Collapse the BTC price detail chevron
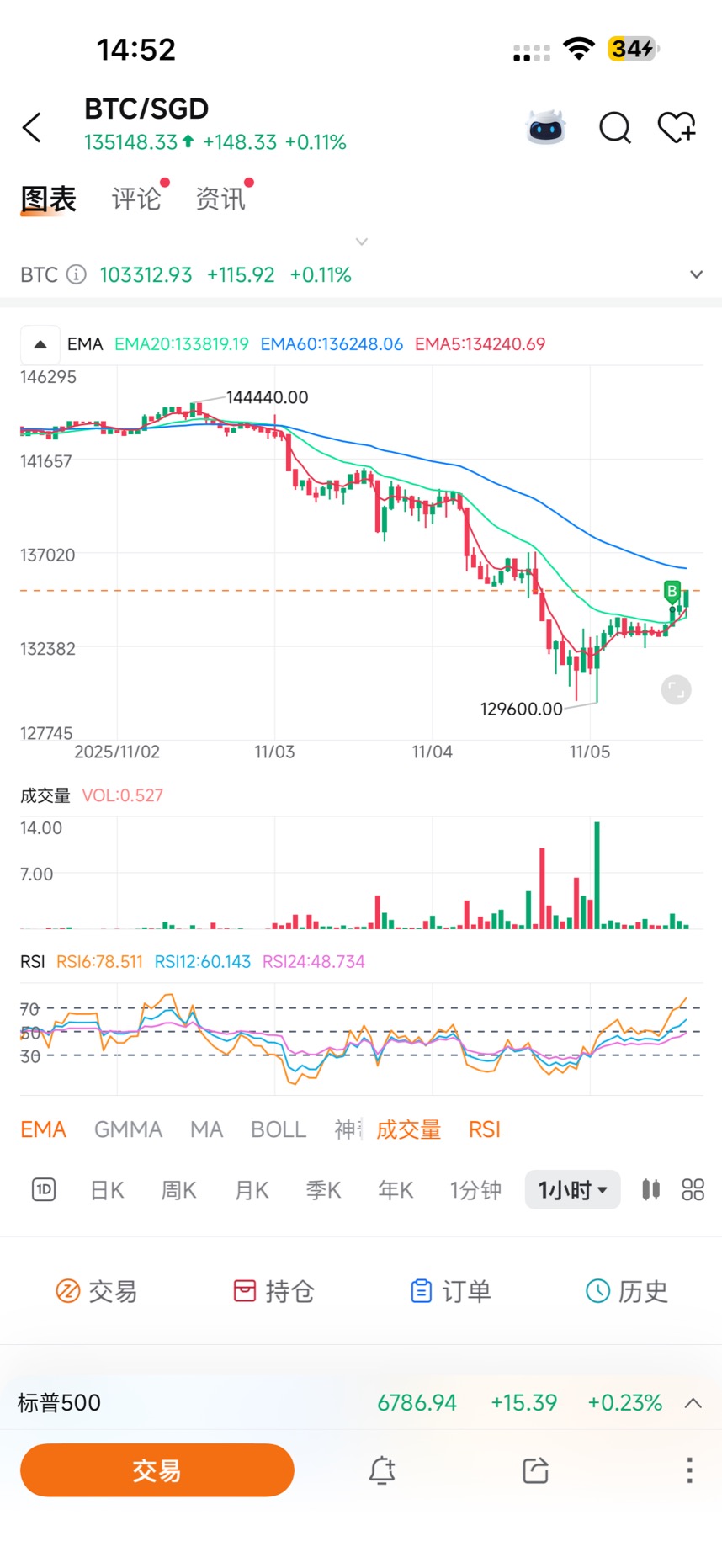Screen dimensions: 722x1568 click(x=696, y=274)
